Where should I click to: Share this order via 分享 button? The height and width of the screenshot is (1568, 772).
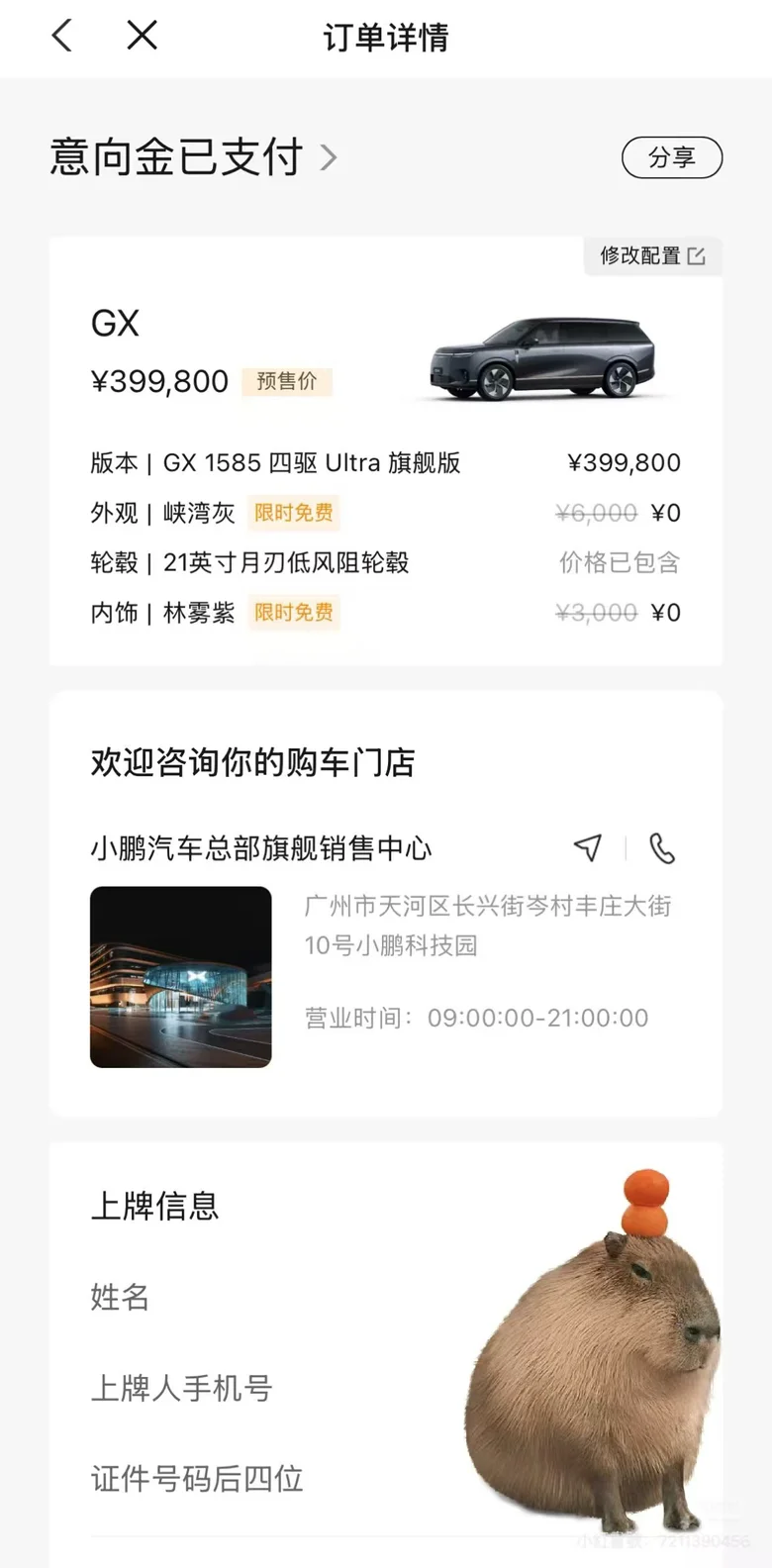pyautogui.click(x=672, y=157)
